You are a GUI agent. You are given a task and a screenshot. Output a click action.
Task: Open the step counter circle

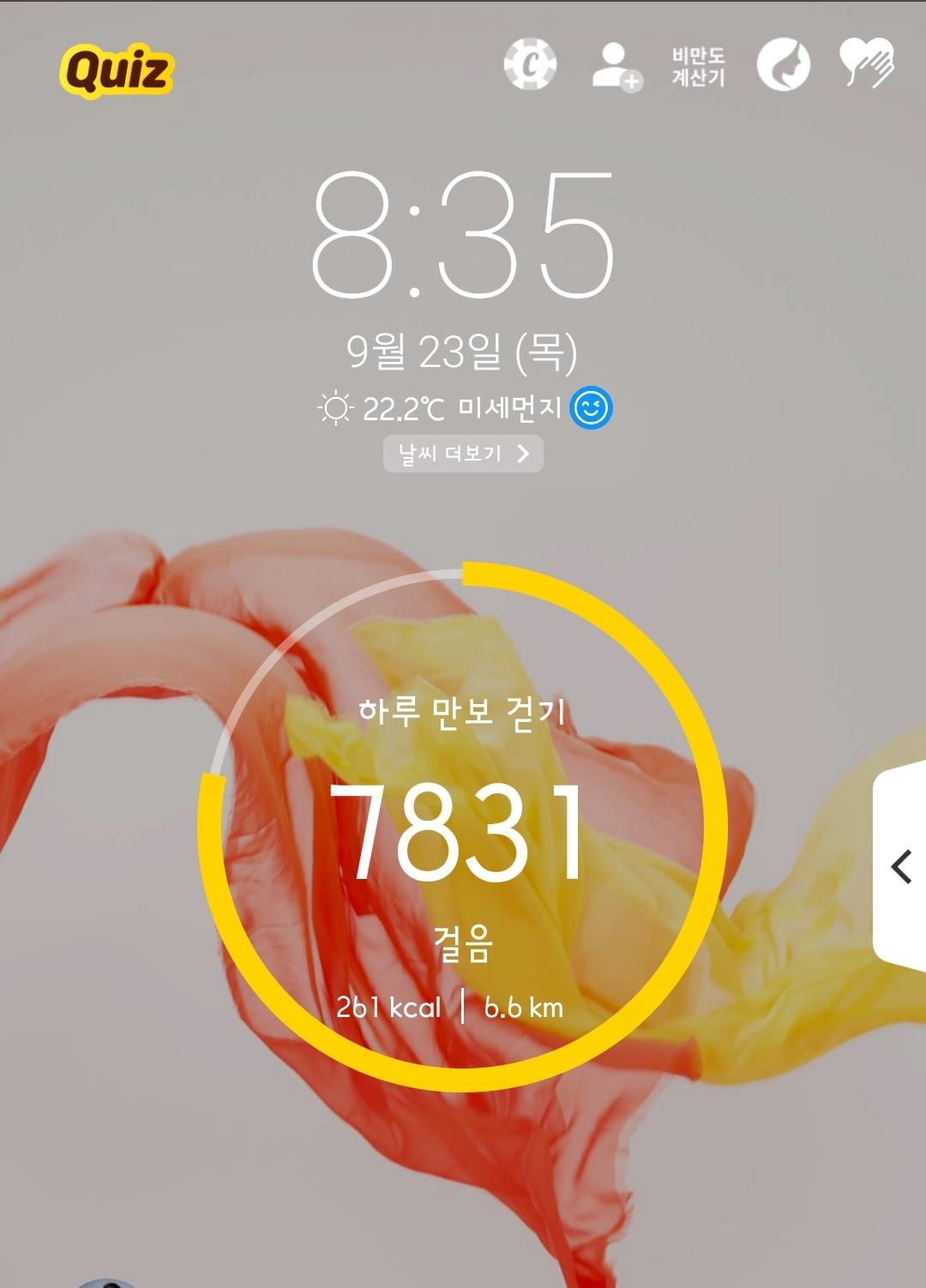tap(463, 828)
